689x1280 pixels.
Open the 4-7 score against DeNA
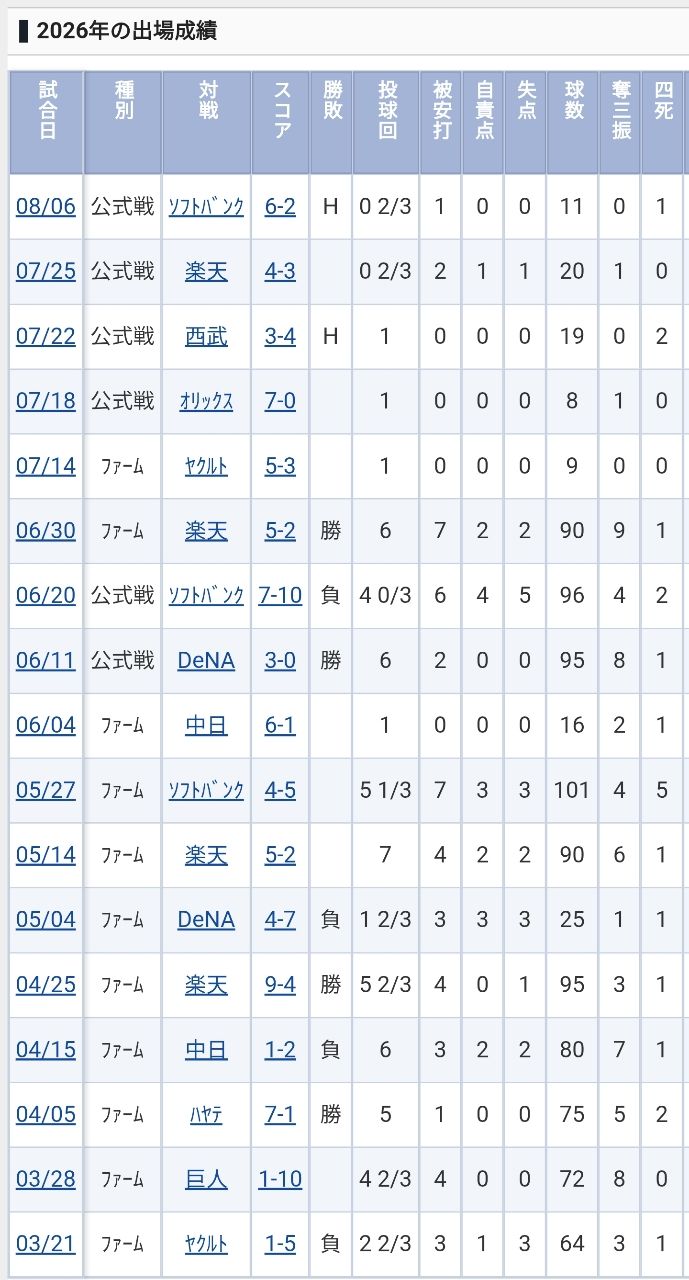coord(280,919)
